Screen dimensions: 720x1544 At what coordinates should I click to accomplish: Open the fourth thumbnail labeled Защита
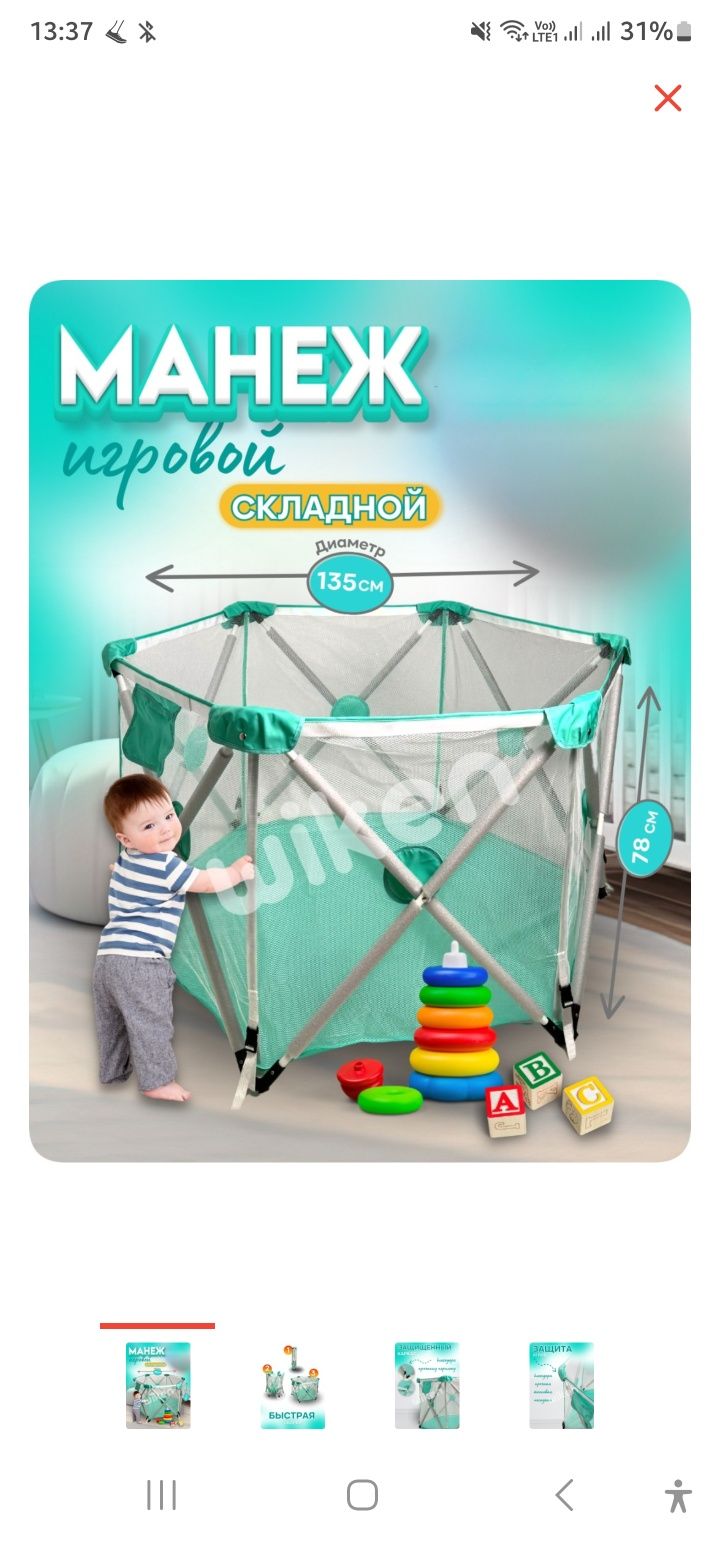pos(561,1385)
